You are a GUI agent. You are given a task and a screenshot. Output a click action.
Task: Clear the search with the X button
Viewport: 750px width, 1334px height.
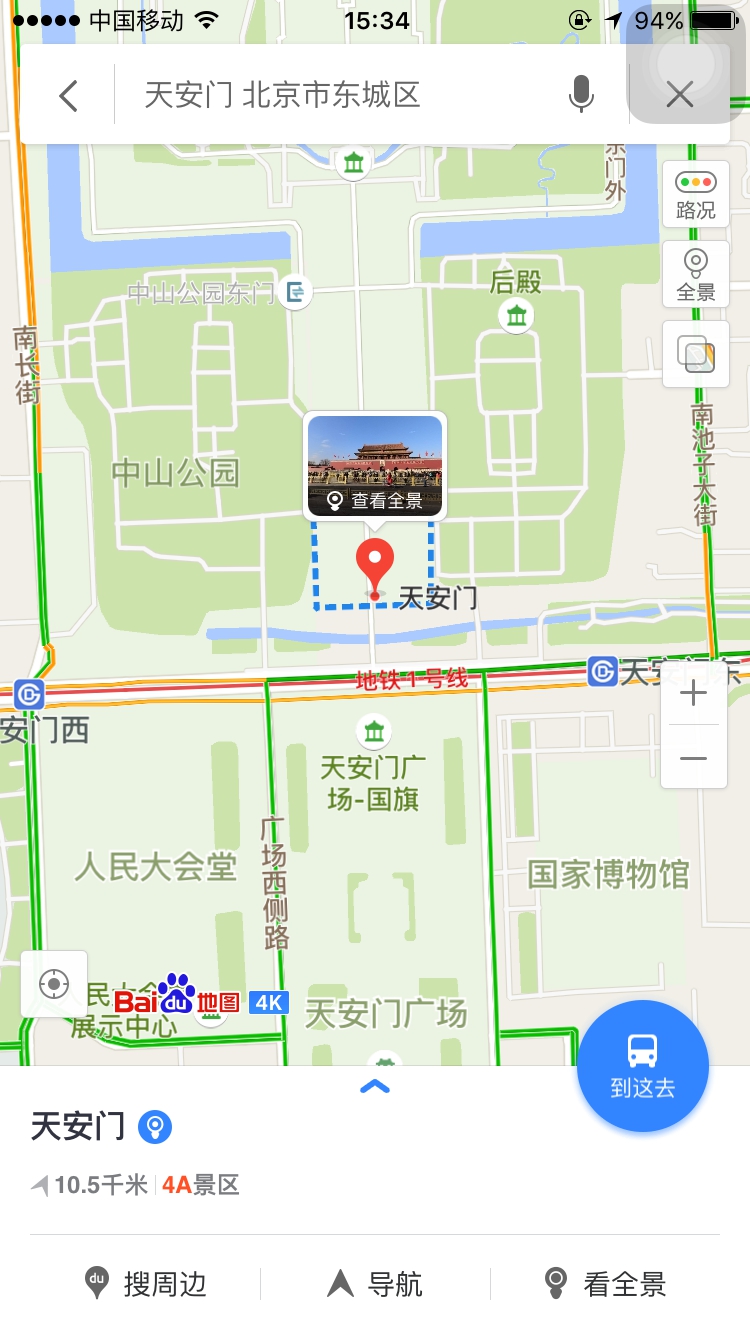[680, 95]
